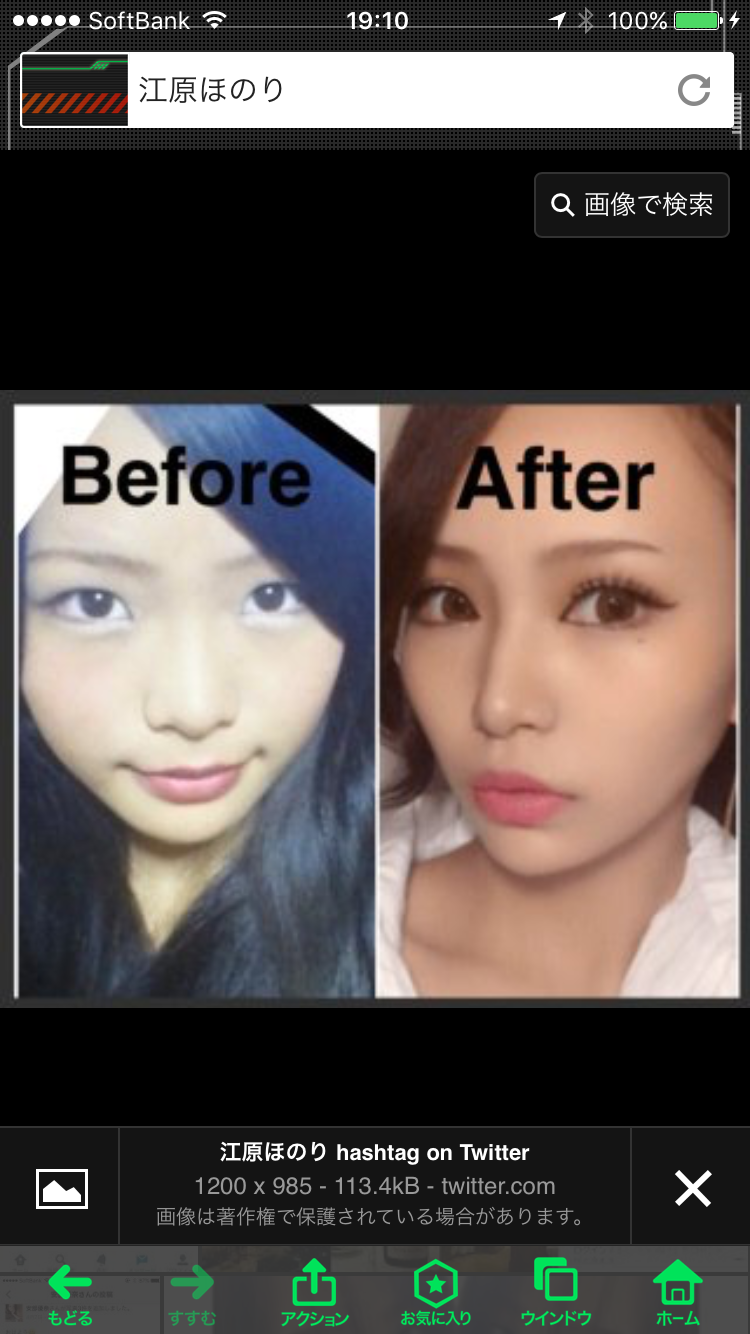Tap the picture icon beside the image details
Screen dimensions: 750x1334
(x=61, y=1188)
